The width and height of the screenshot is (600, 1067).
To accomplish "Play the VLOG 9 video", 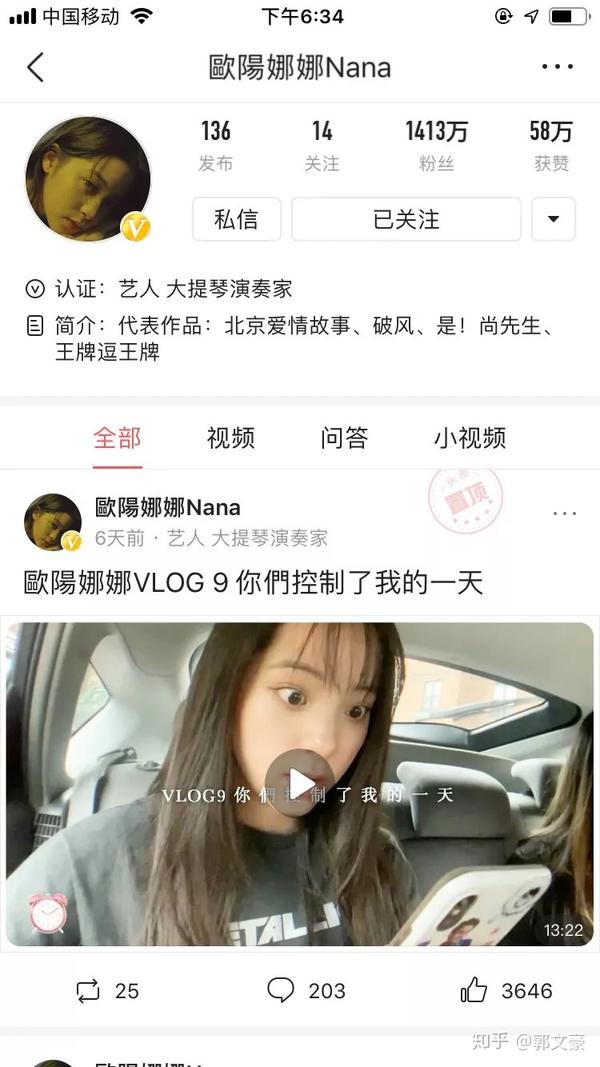I will [299, 782].
